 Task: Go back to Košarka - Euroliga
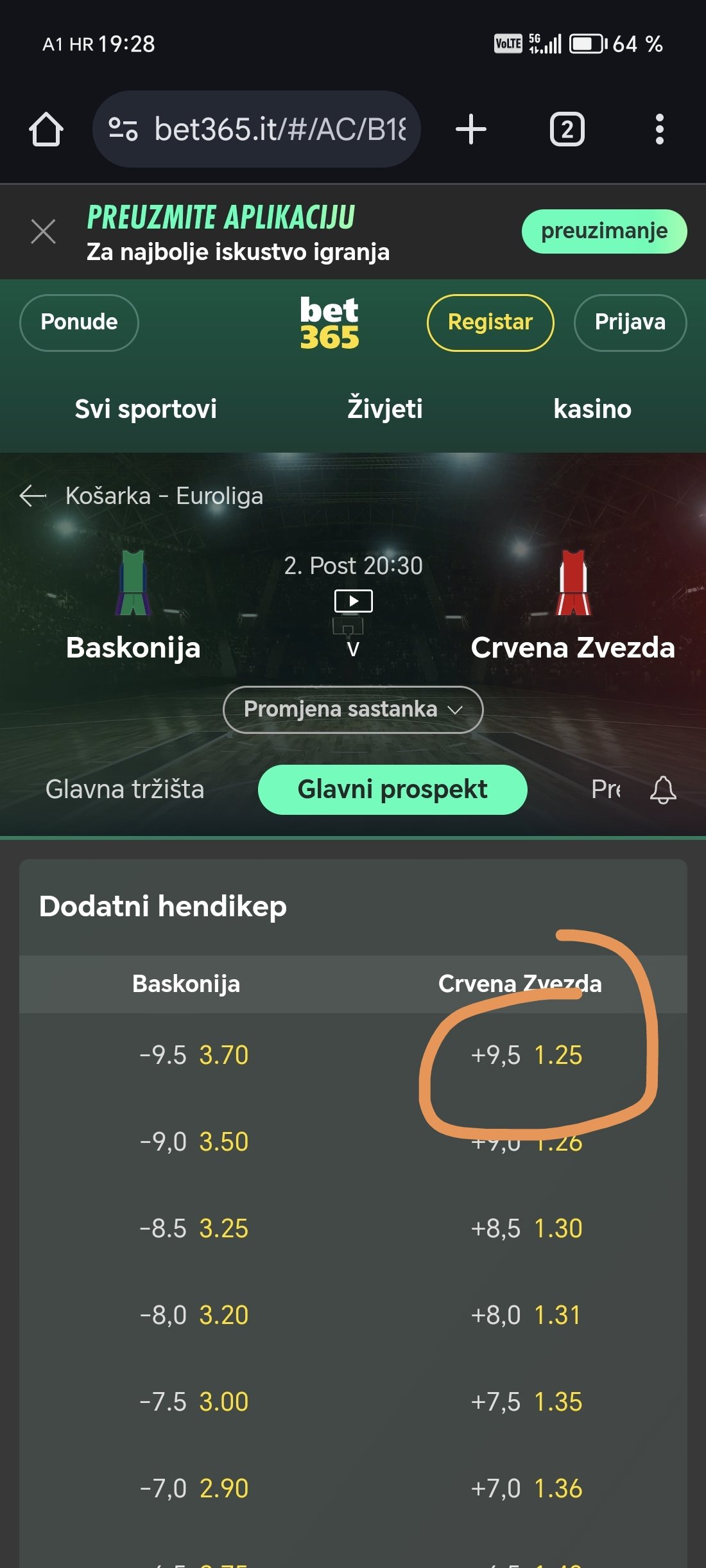[x=141, y=496]
